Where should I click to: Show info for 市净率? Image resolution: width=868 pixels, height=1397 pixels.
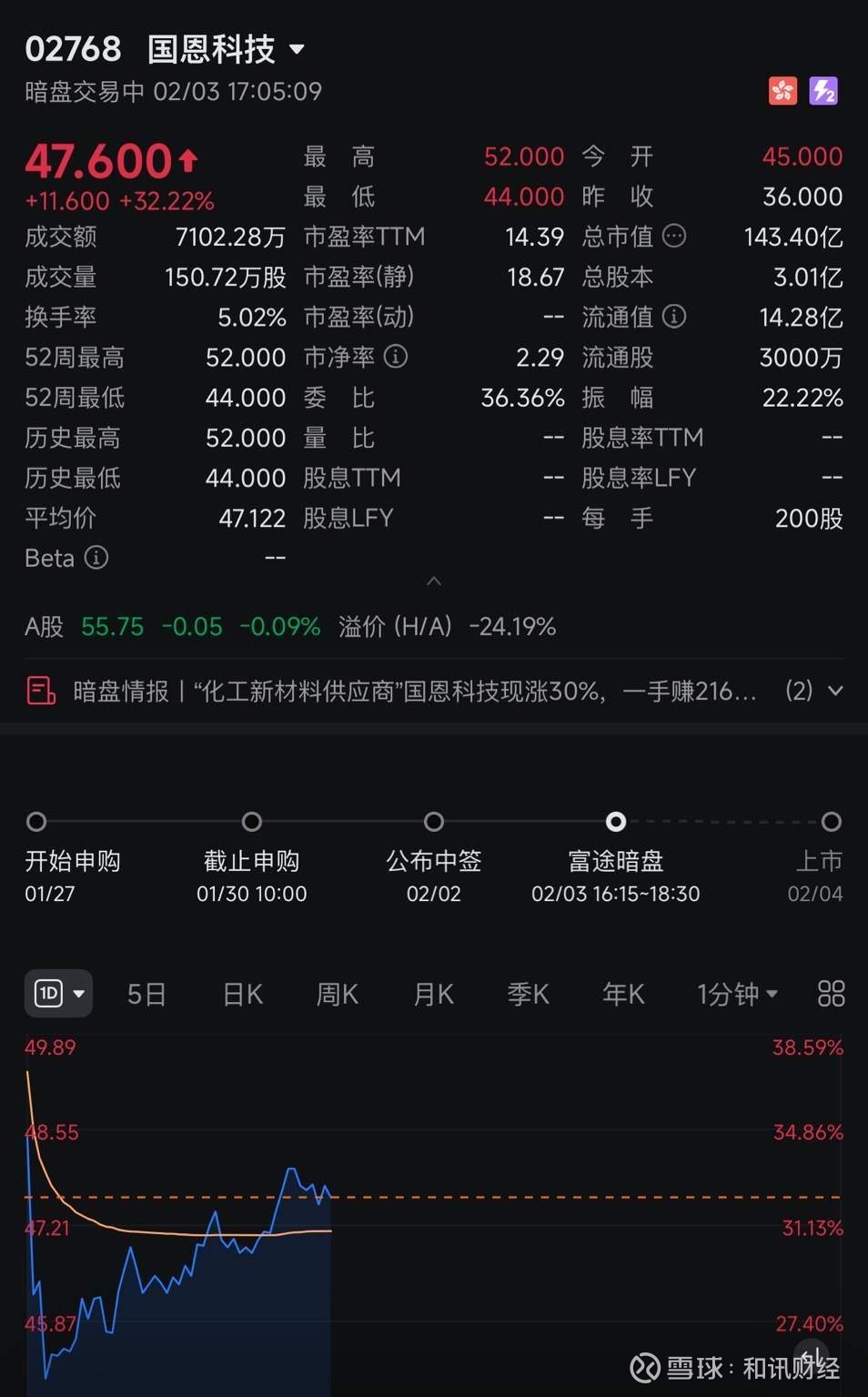point(396,357)
